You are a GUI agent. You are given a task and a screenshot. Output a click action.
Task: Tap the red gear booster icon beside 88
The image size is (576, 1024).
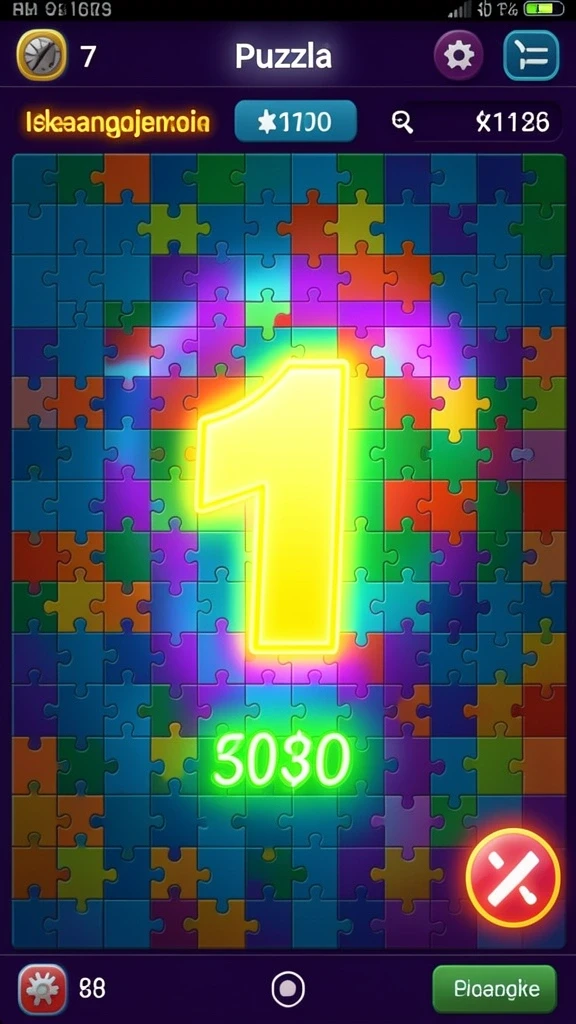tap(42, 988)
